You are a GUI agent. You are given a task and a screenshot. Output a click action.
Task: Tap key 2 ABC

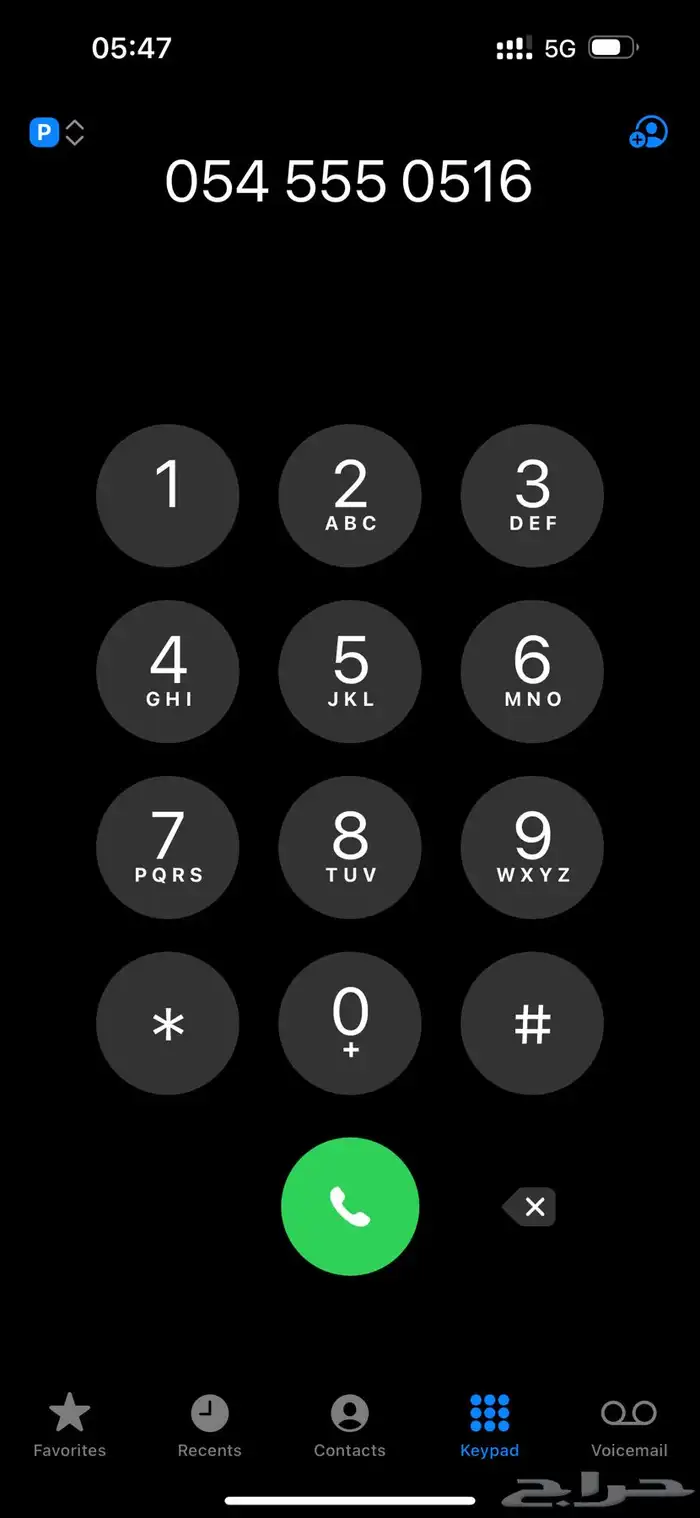[350, 496]
